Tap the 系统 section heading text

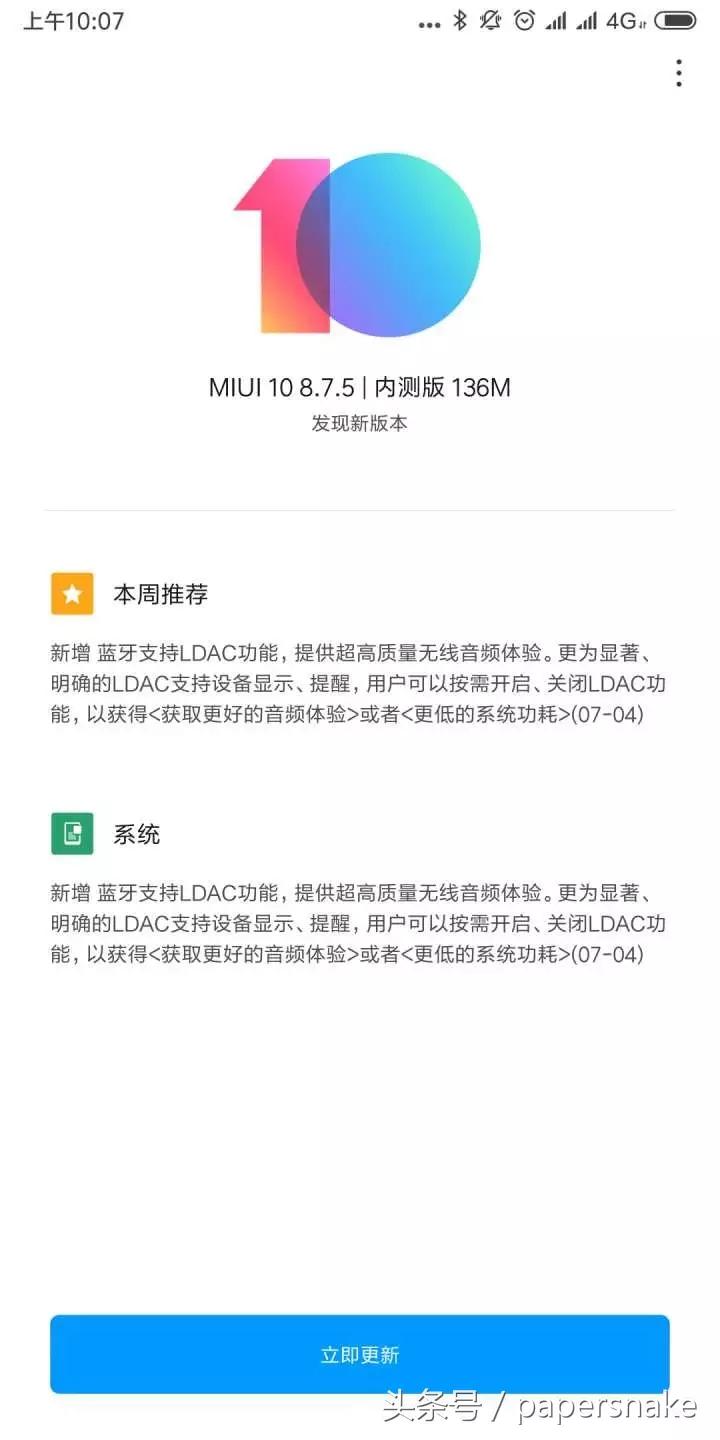click(x=138, y=833)
